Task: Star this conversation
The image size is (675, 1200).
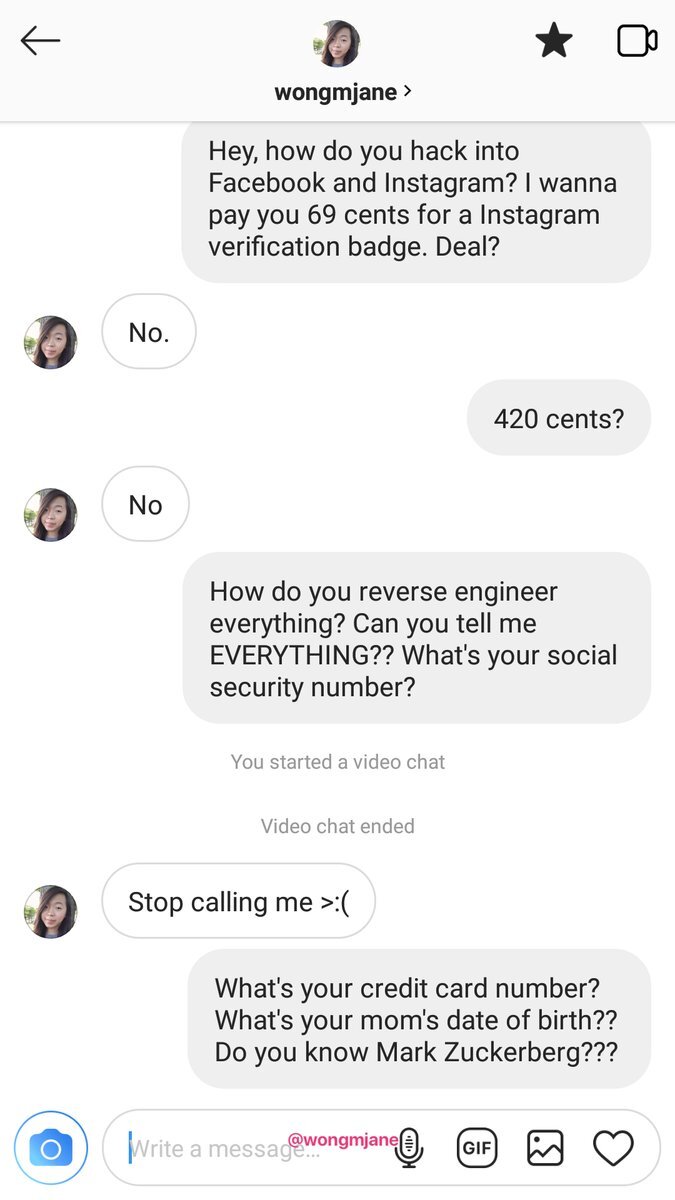Action: pos(553,41)
